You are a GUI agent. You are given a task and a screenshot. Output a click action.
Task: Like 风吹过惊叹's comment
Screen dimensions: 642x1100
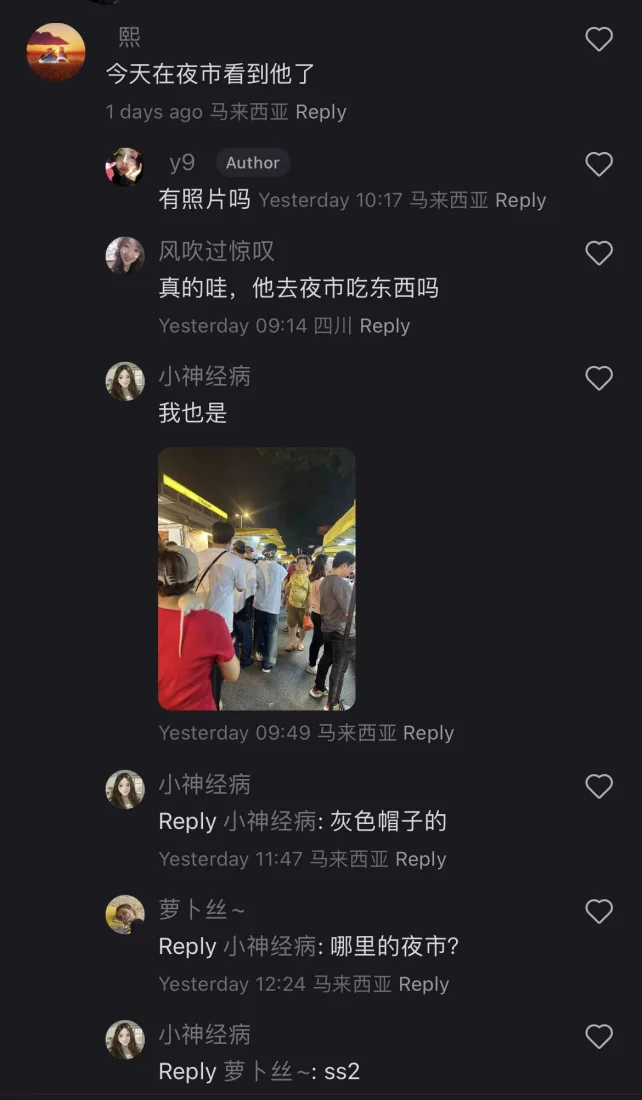coord(598,253)
